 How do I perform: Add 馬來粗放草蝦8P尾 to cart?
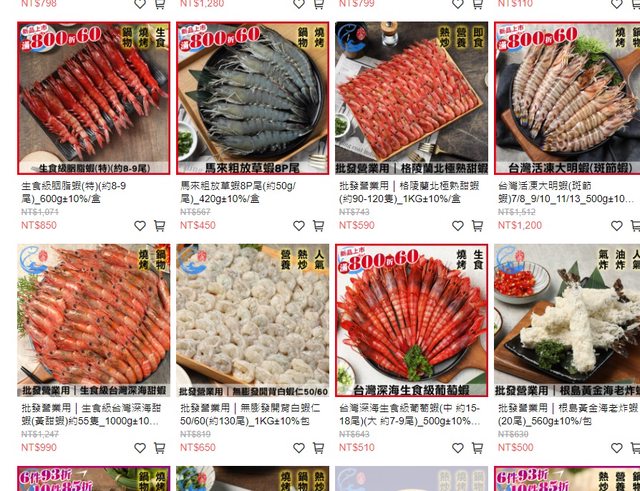[x=318, y=226]
